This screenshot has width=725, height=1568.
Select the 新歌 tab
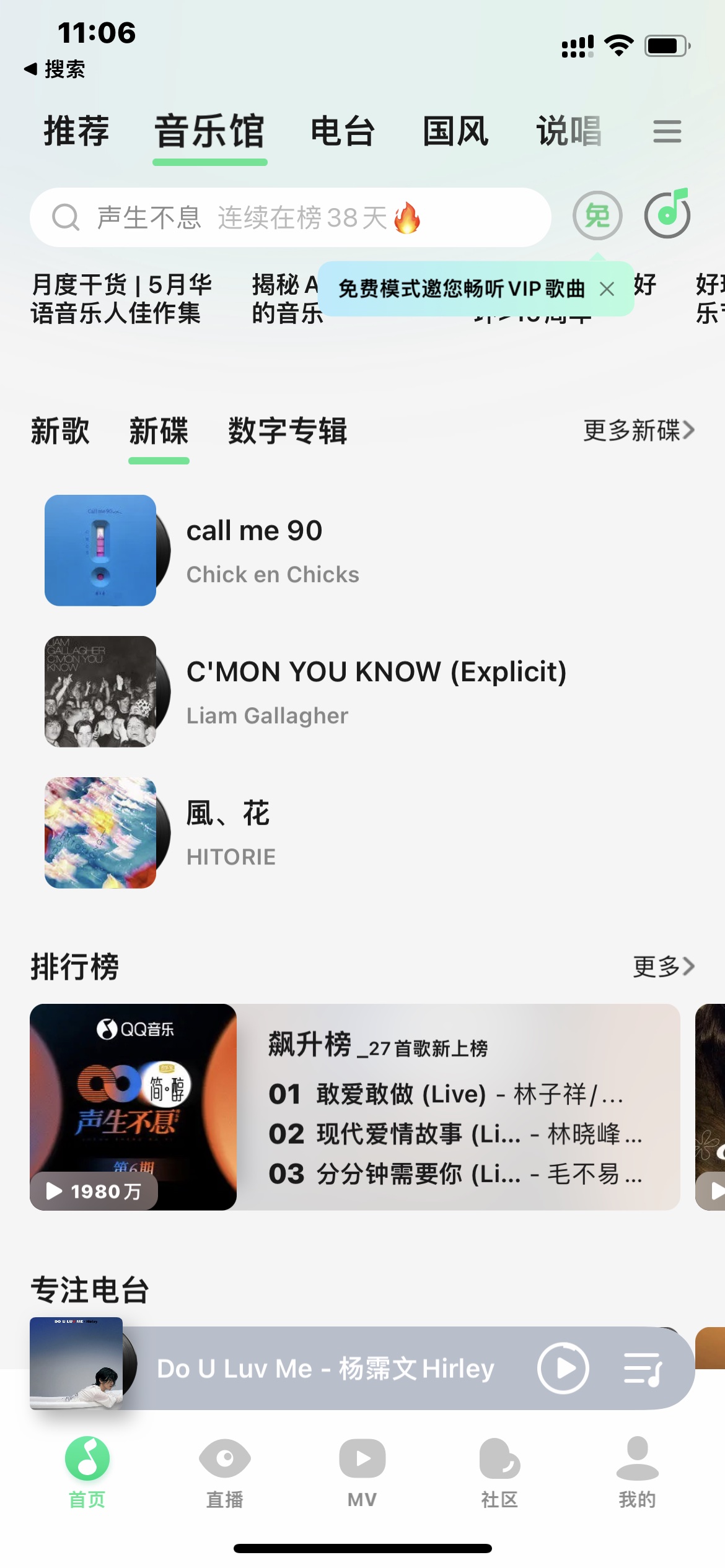click(60, 431)
